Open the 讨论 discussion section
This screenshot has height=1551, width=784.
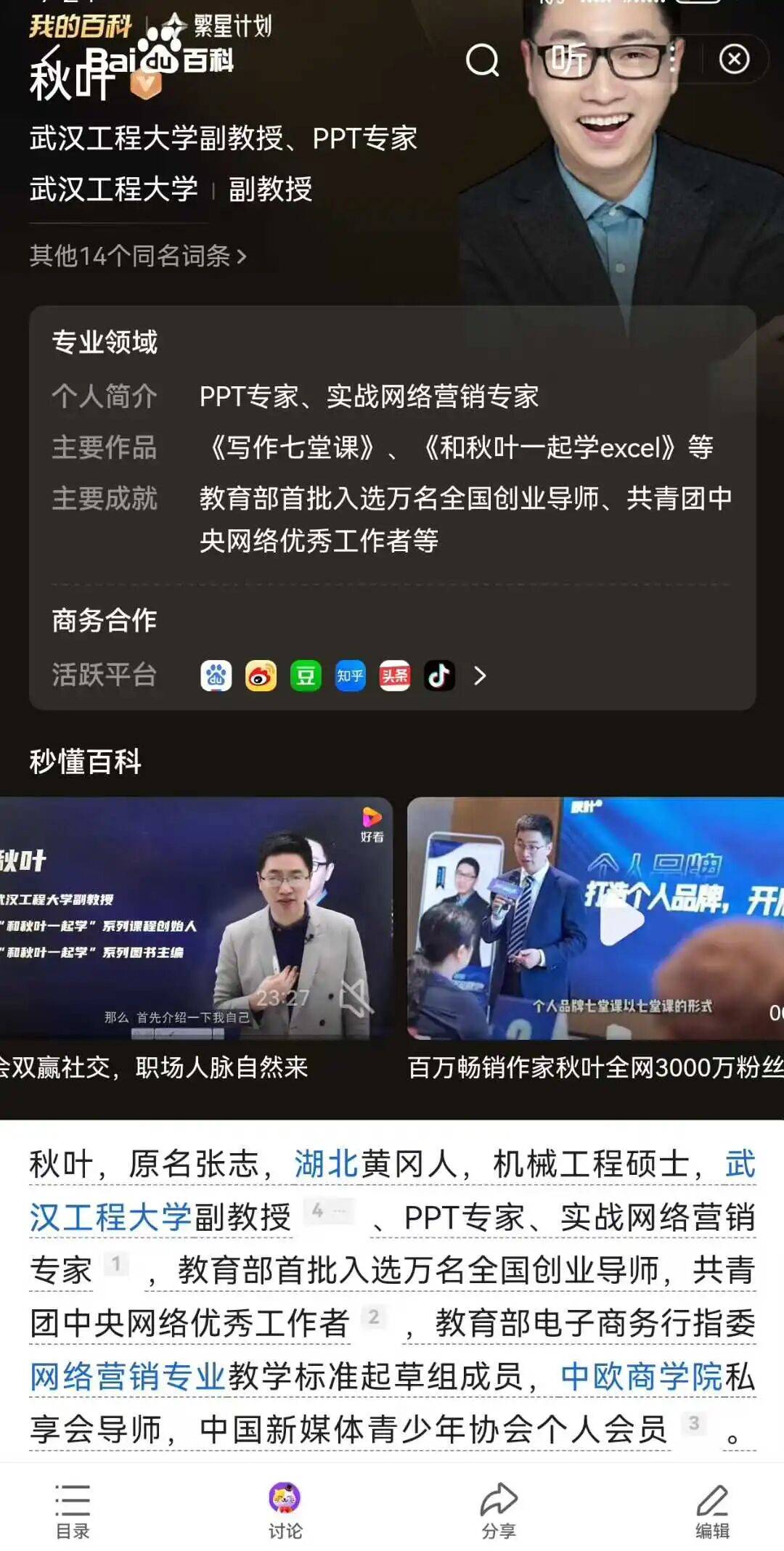click(x=285, y=1512)
